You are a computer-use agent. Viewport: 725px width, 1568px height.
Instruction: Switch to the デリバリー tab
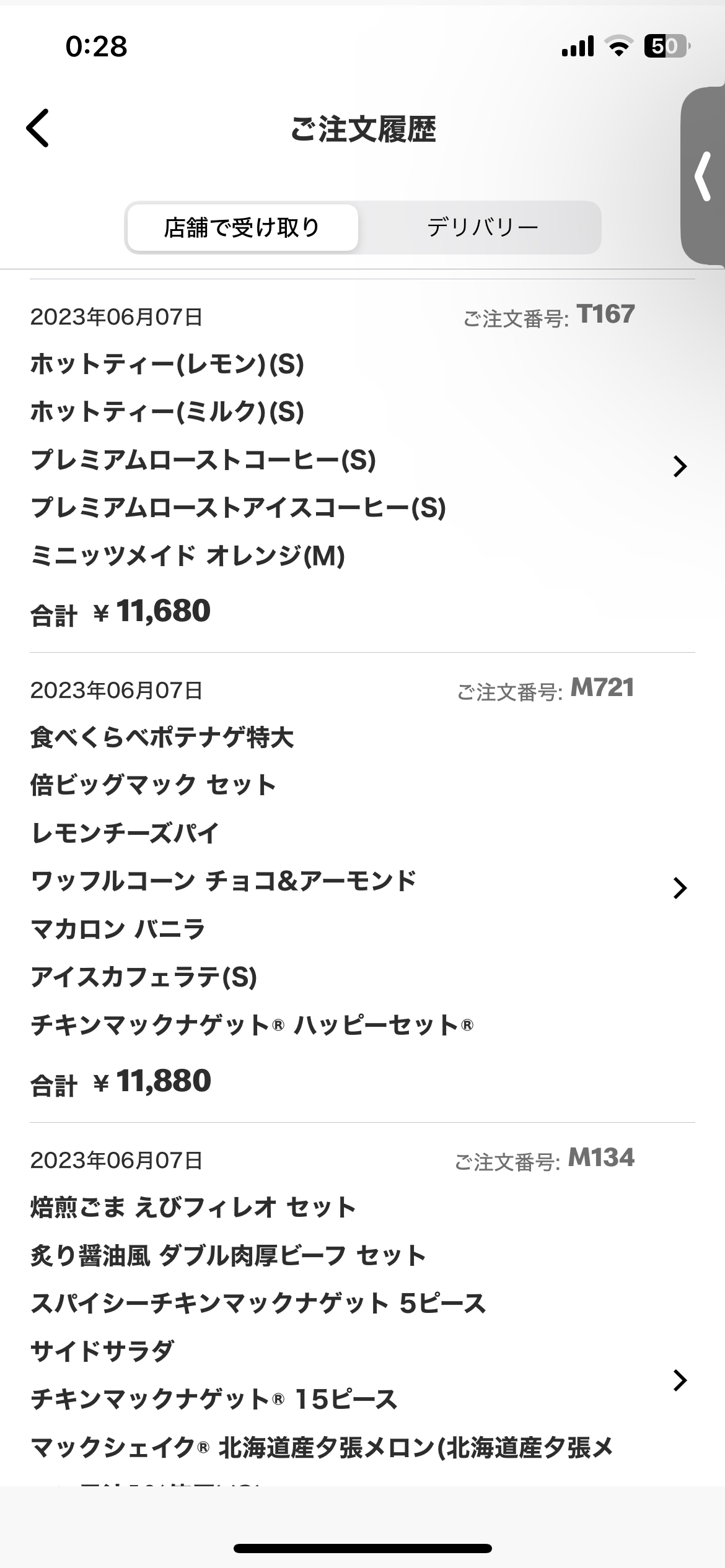[x=482, y=228]
